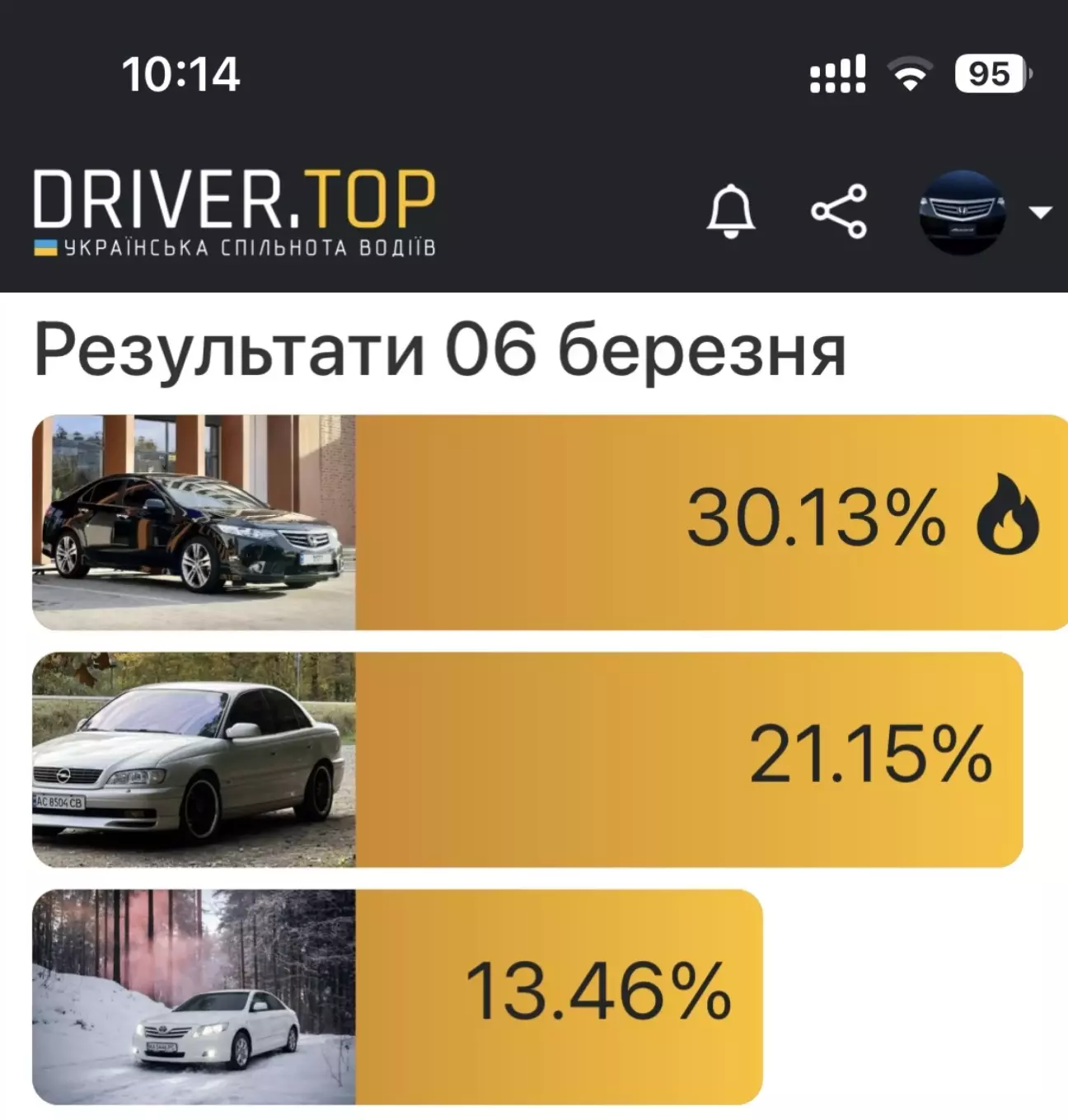Open the notifications bell
Viewport: 1068px width, 1120px height.
[730, 212]
